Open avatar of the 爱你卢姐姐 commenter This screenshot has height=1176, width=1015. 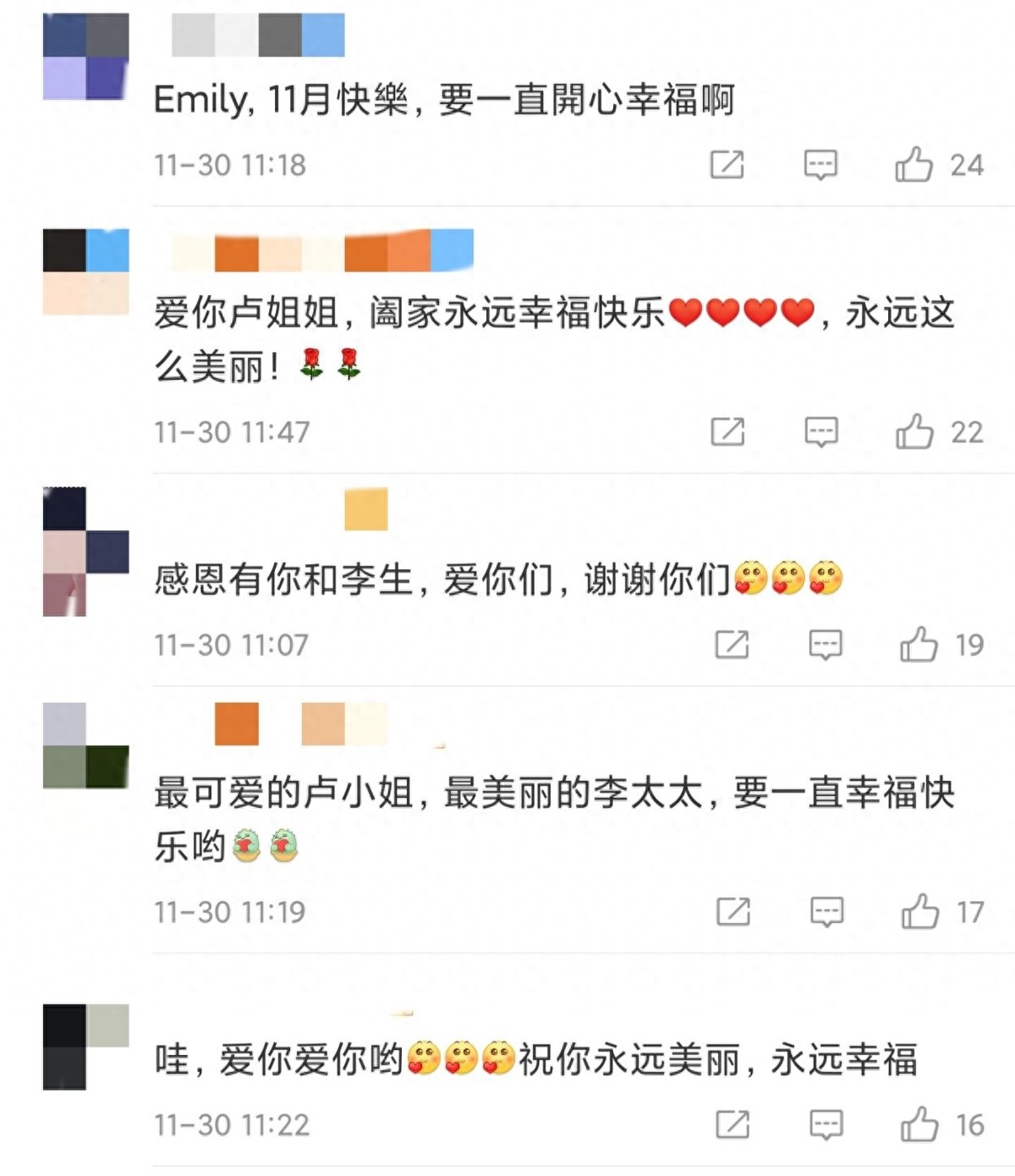(x=85, y=272)
